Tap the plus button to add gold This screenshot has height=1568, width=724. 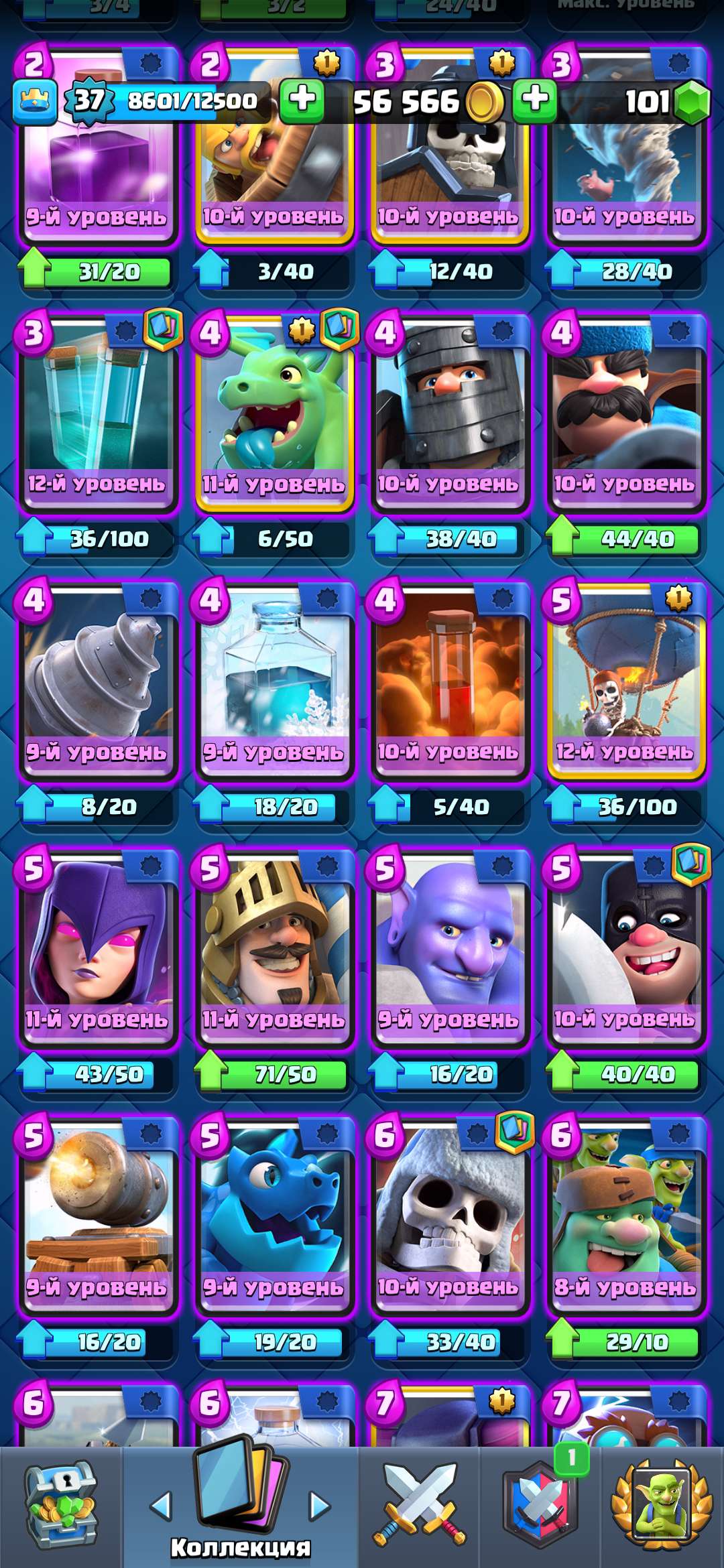coord(301,101)
